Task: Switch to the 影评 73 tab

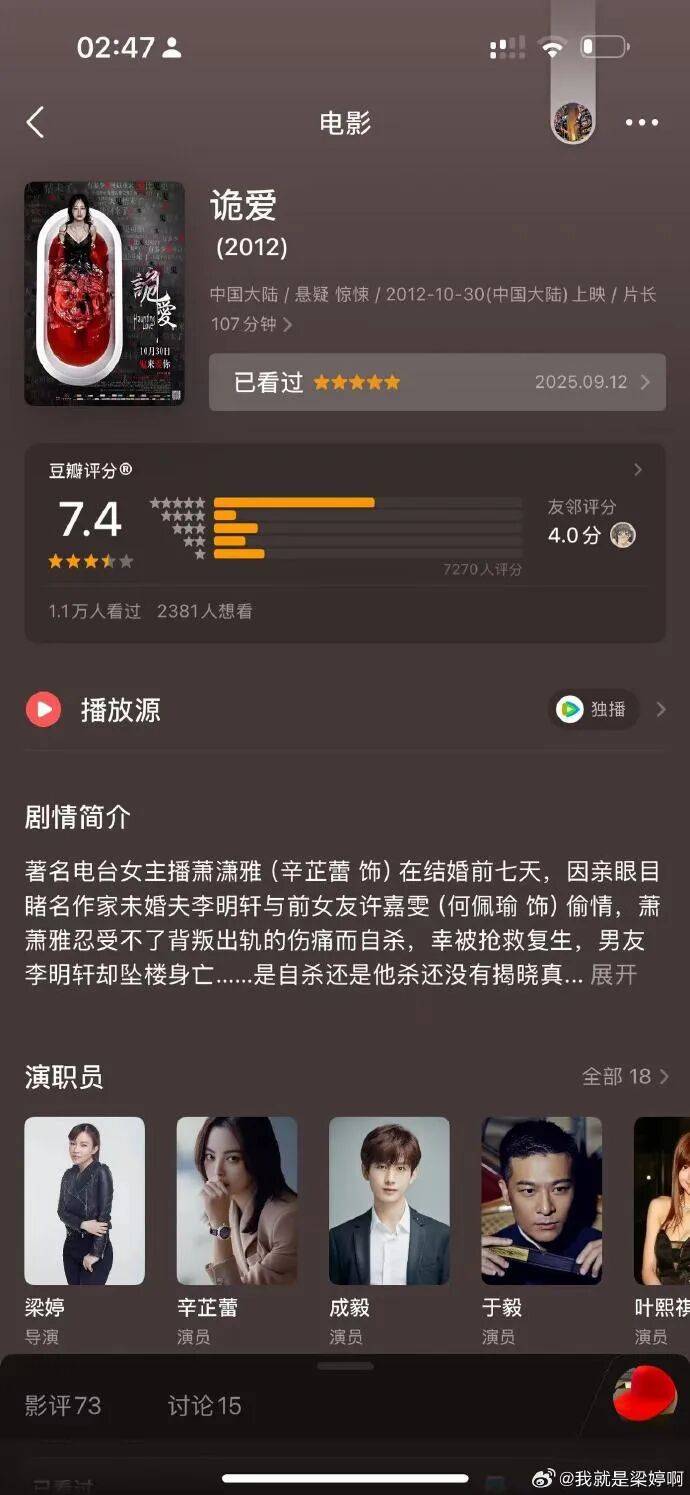Action: point(63,1405)
